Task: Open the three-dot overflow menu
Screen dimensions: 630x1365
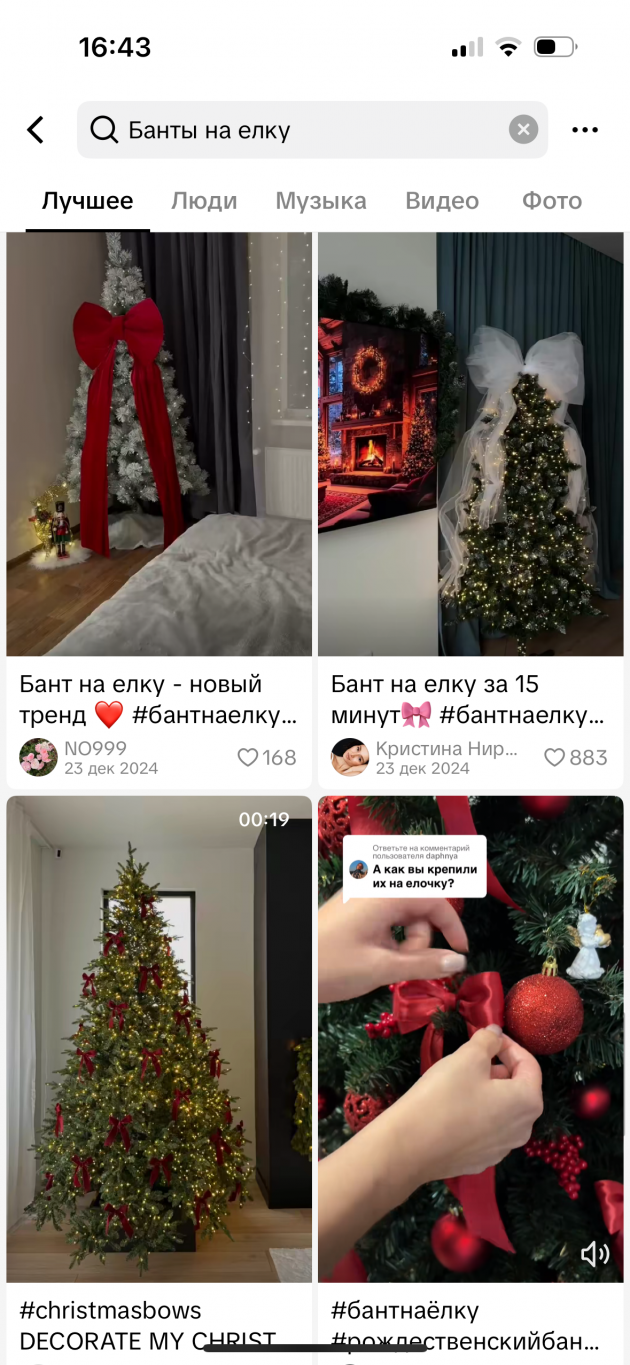Action: pyautogui.click(x=585, y=130)
